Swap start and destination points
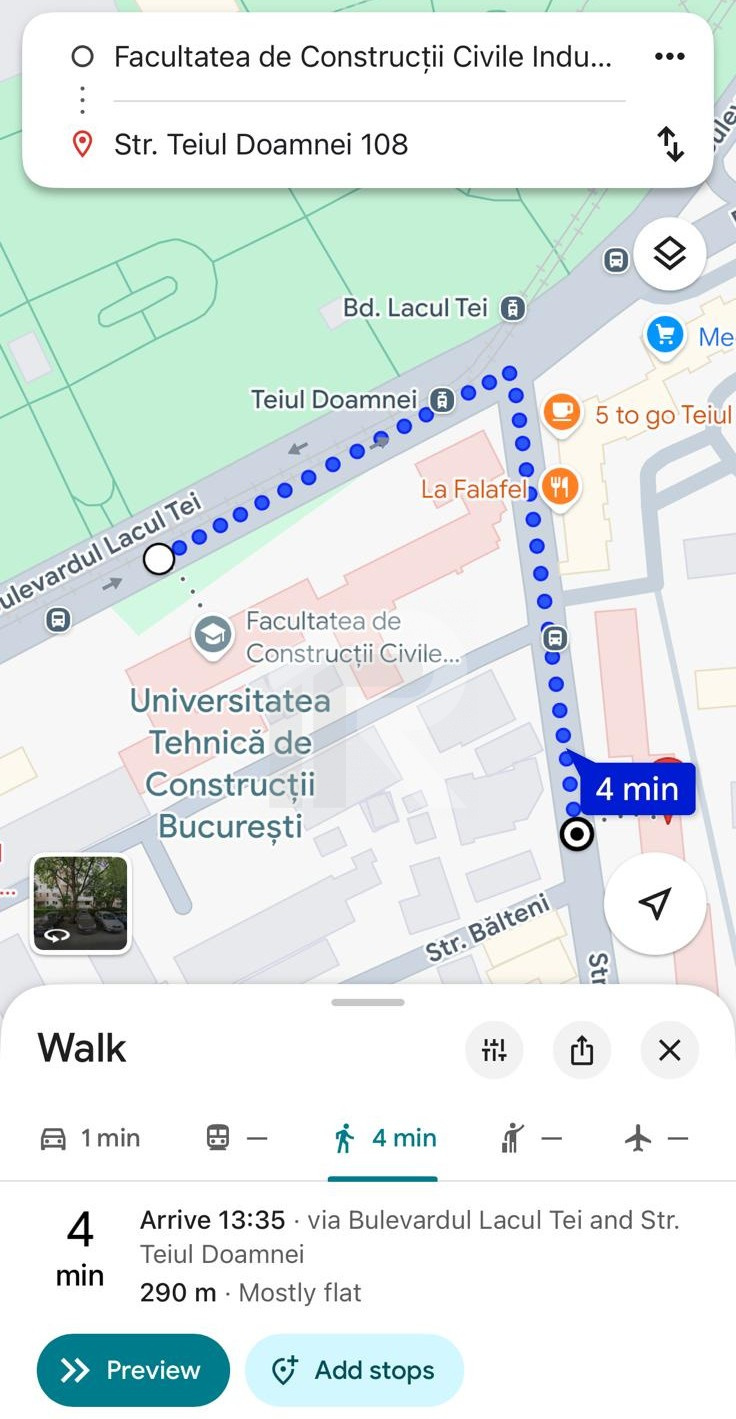The image size is (736, 1419). 670,145
